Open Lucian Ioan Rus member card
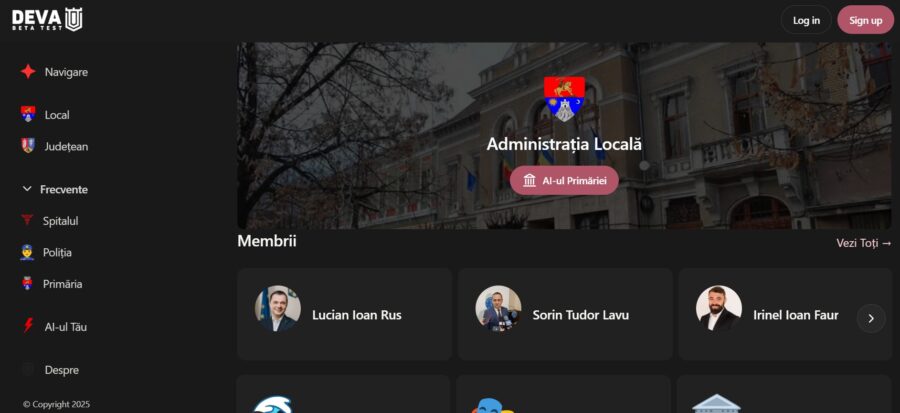The height and width of the screenshot is (413, 900). click(x=344, y=314)
